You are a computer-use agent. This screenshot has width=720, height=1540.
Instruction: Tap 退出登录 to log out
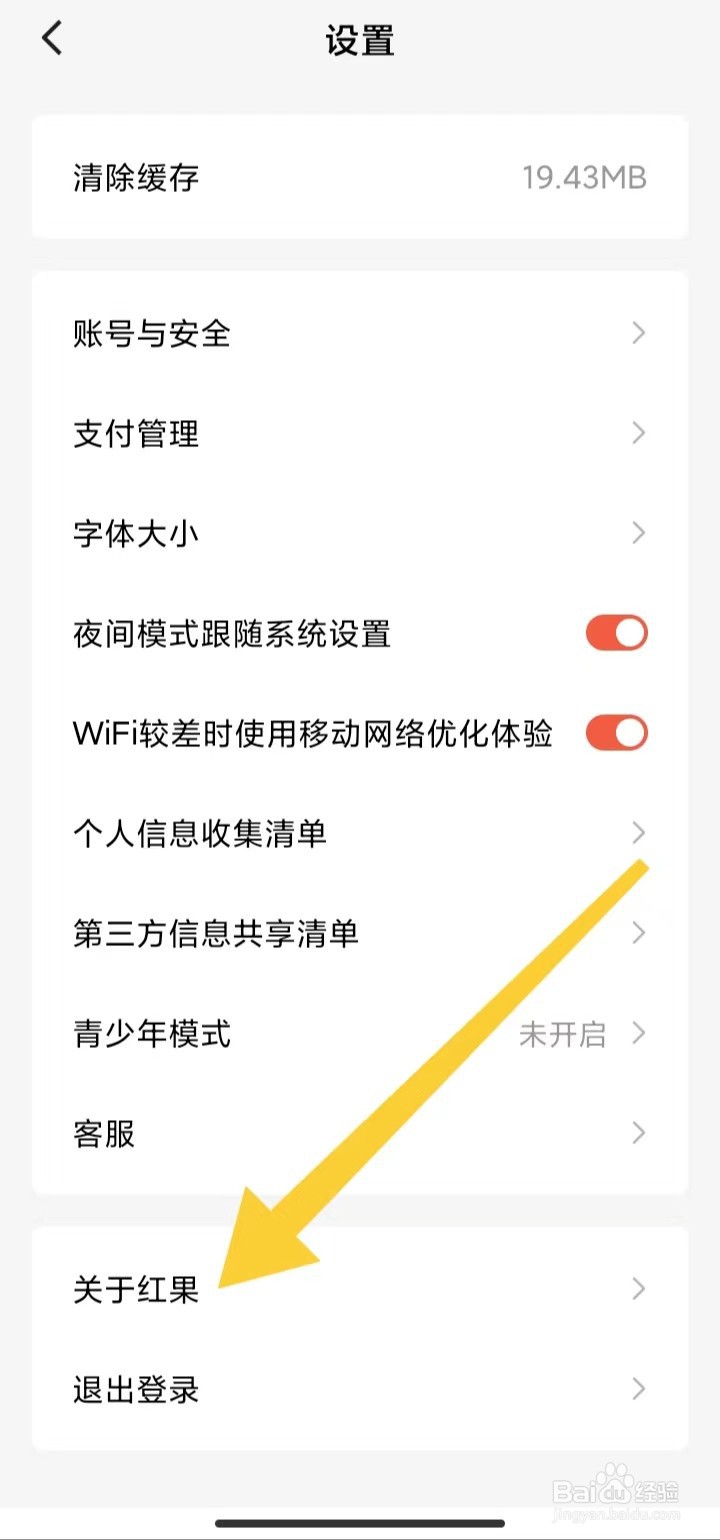click(x=135, y=1389)
